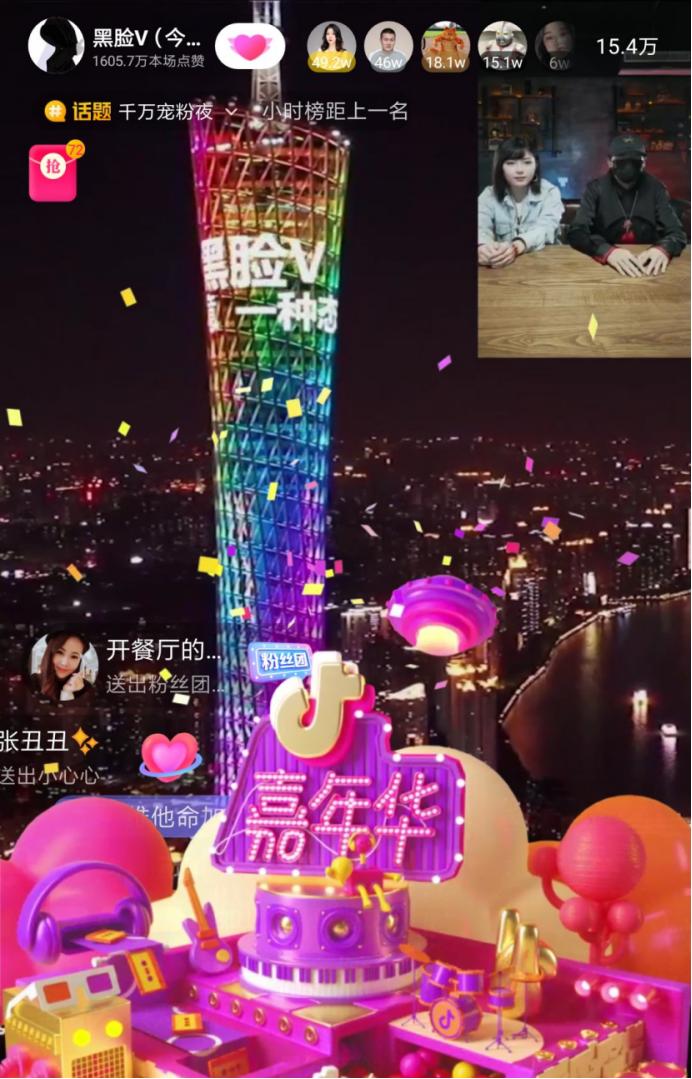Open viewer avatar with 46w

coord(388,46)
